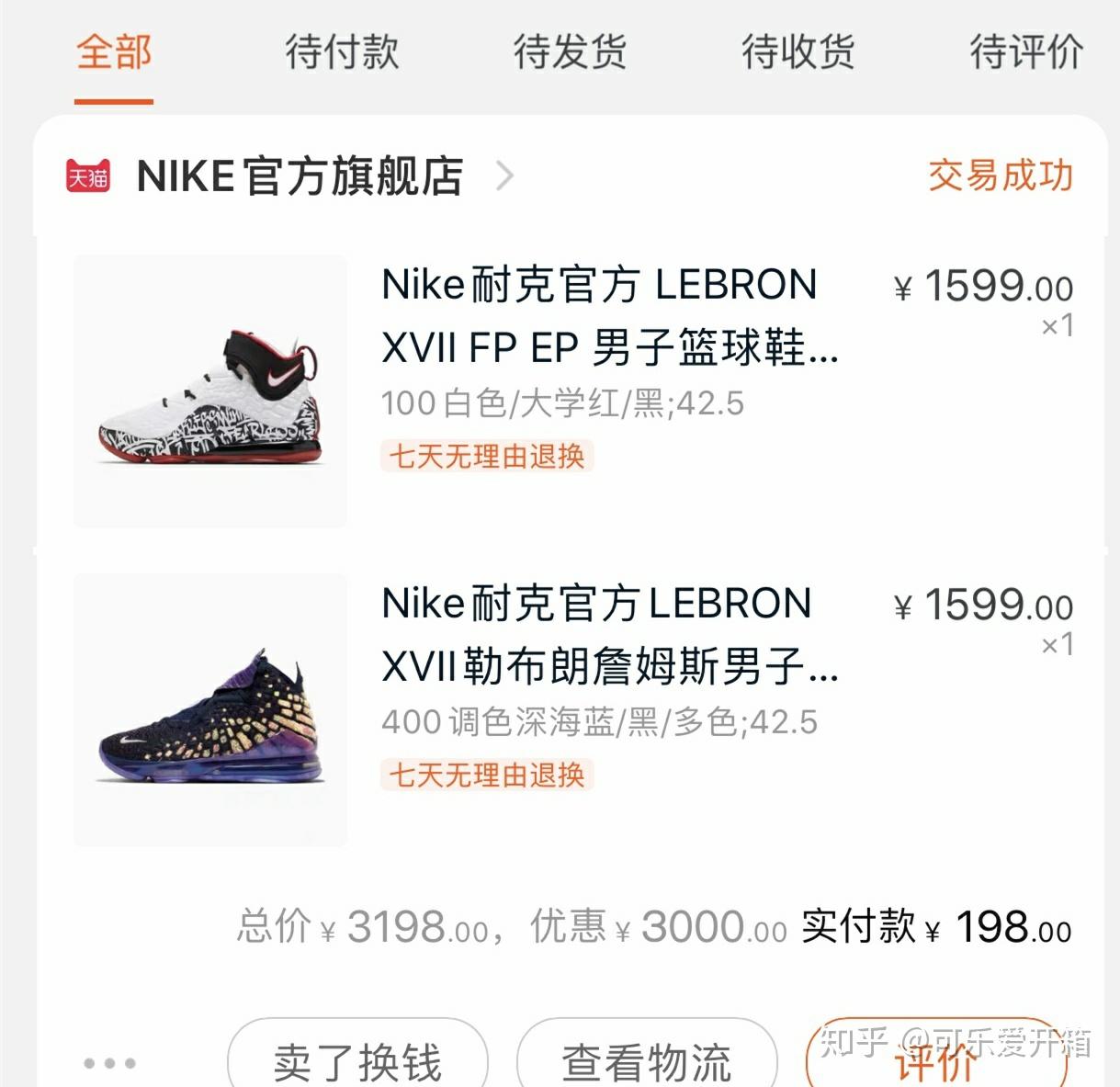
Task: Tap the 卖了换钱 button
Action: point(357,1061)
